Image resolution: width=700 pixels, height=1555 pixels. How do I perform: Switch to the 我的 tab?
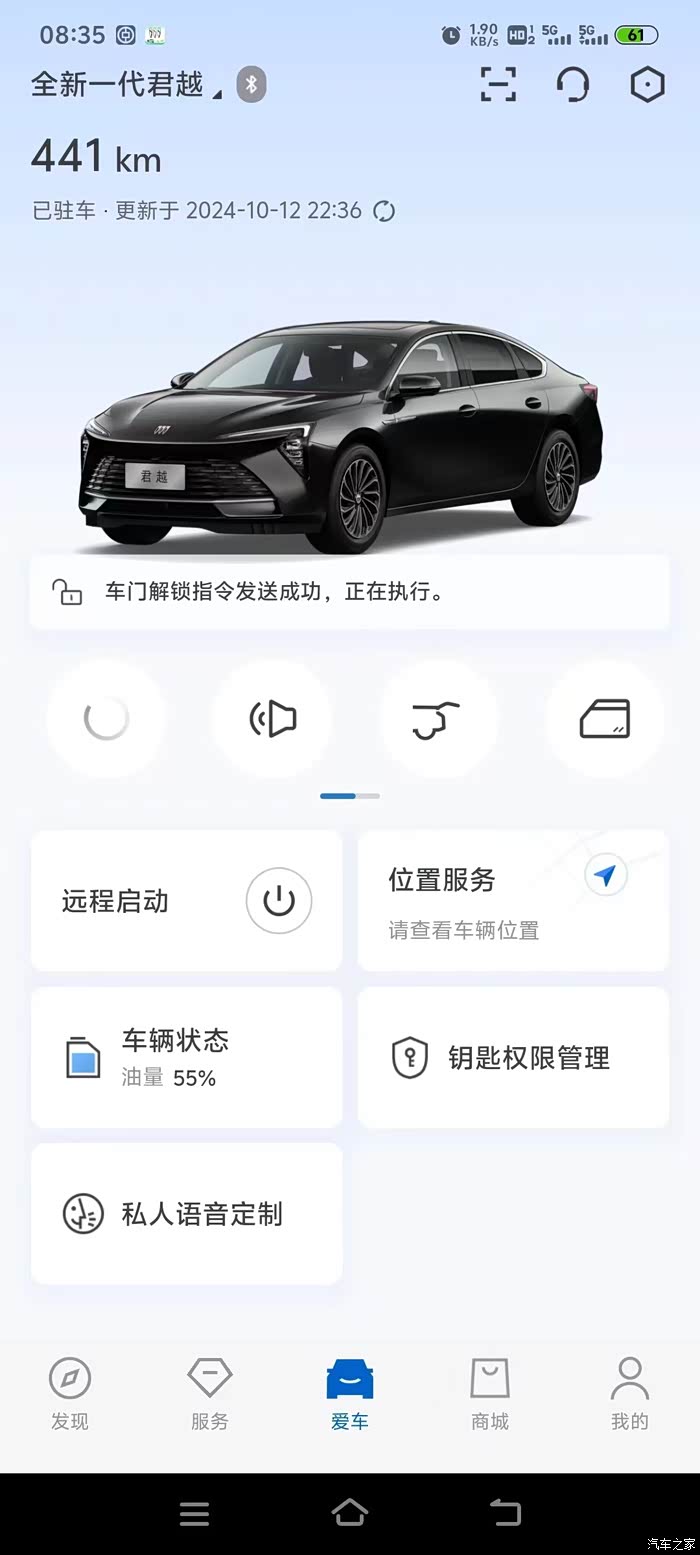pos(630,1395)
